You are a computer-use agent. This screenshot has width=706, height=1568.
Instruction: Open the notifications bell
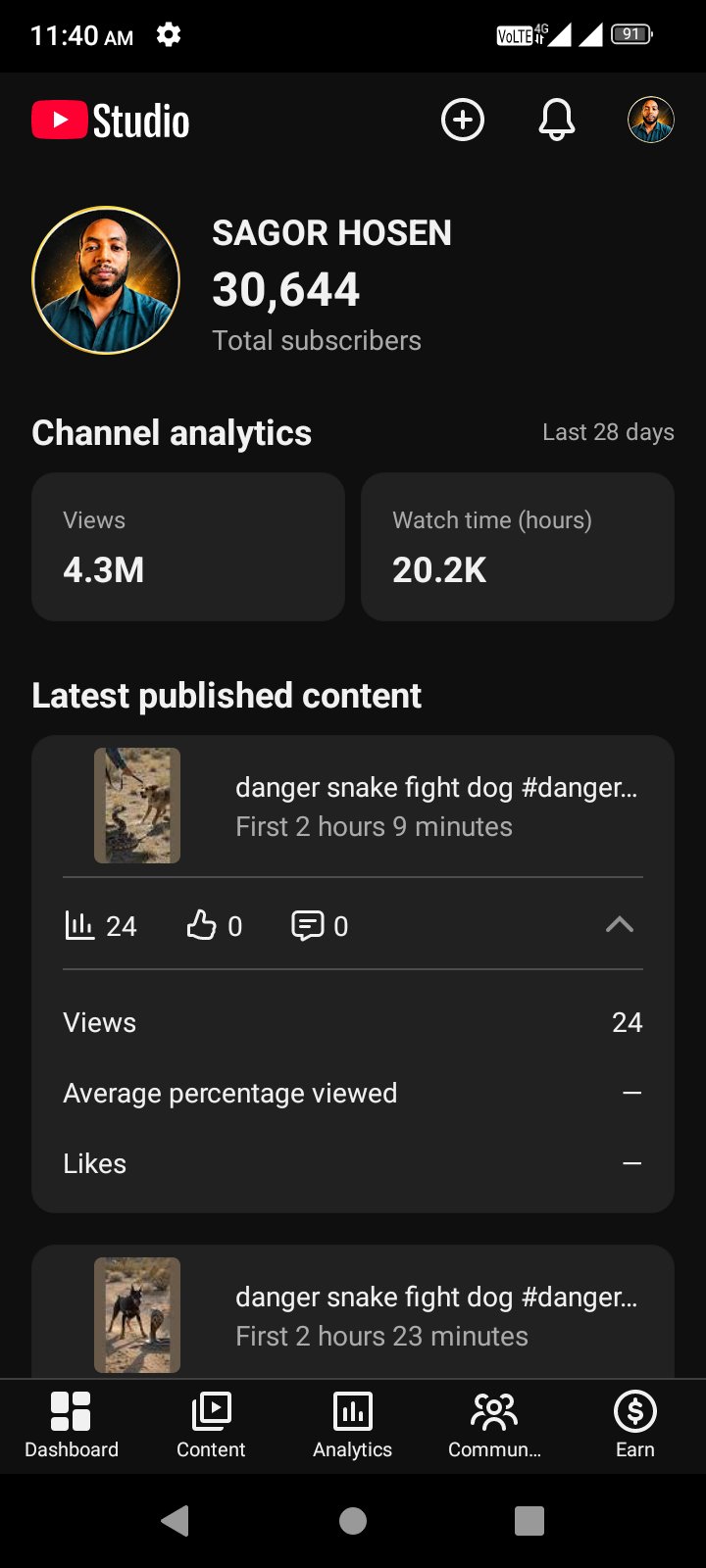[x=556, y=121]
